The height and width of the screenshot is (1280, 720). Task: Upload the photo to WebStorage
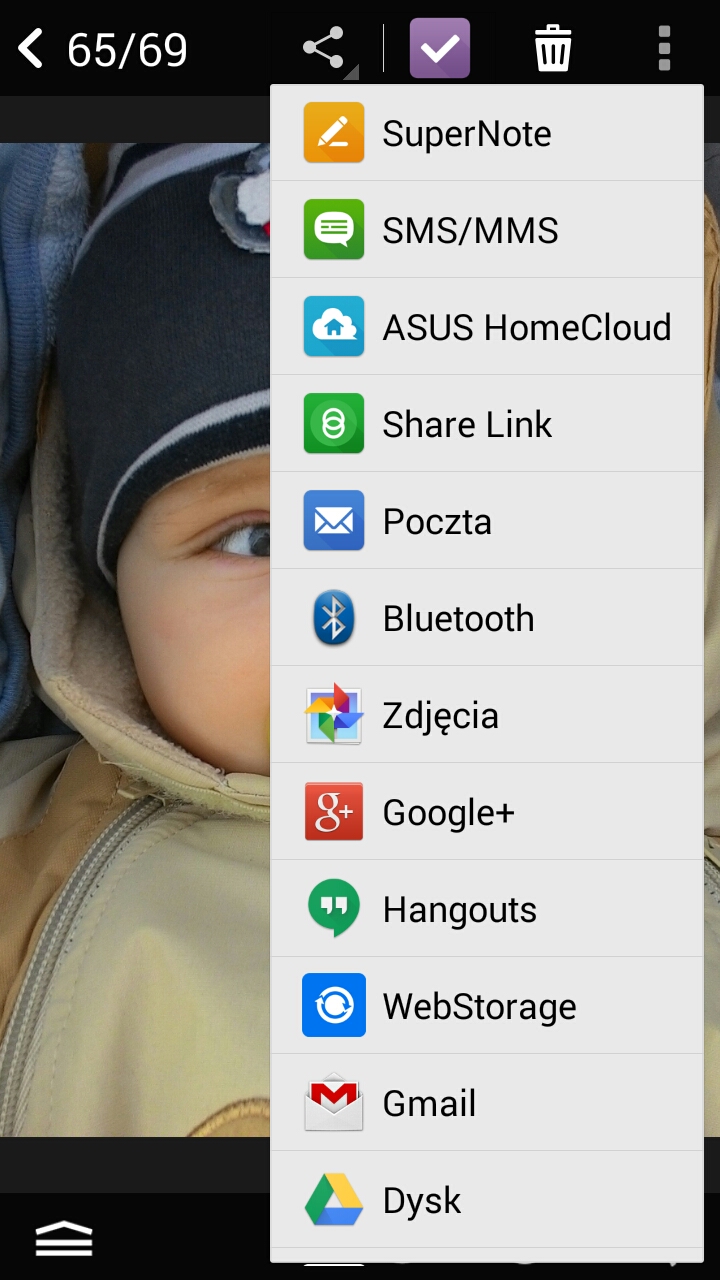[x=486, y=1006]
